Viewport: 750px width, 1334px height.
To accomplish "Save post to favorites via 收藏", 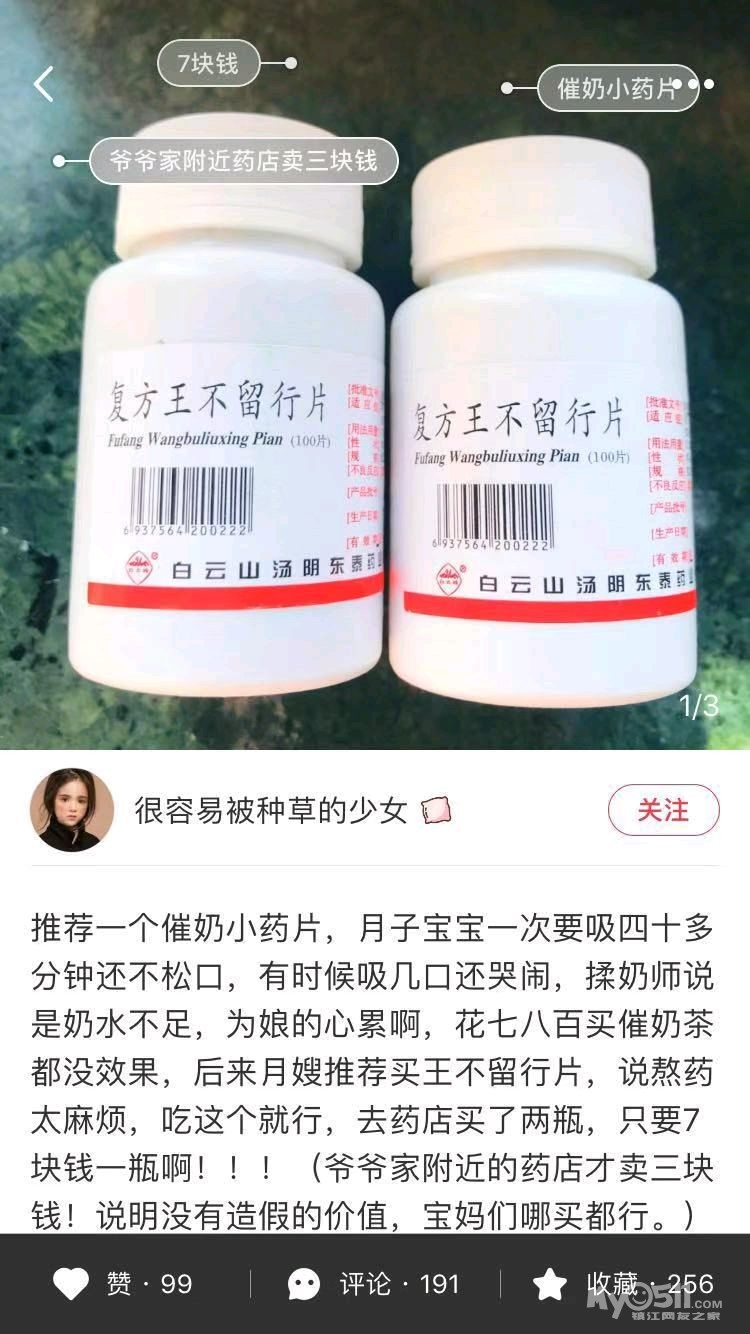I will (622, 1284).
